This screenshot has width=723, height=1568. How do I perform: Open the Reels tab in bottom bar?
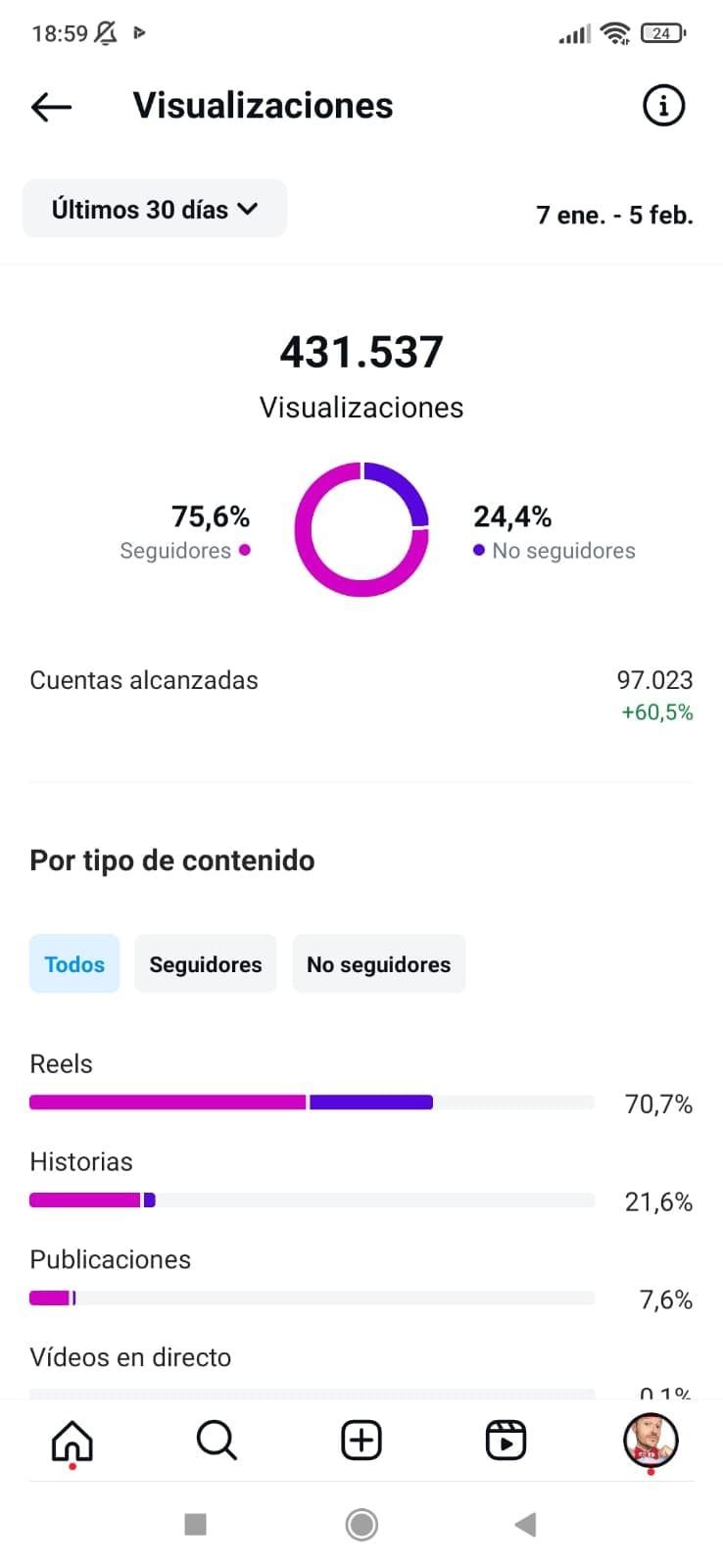(506, 1441)
